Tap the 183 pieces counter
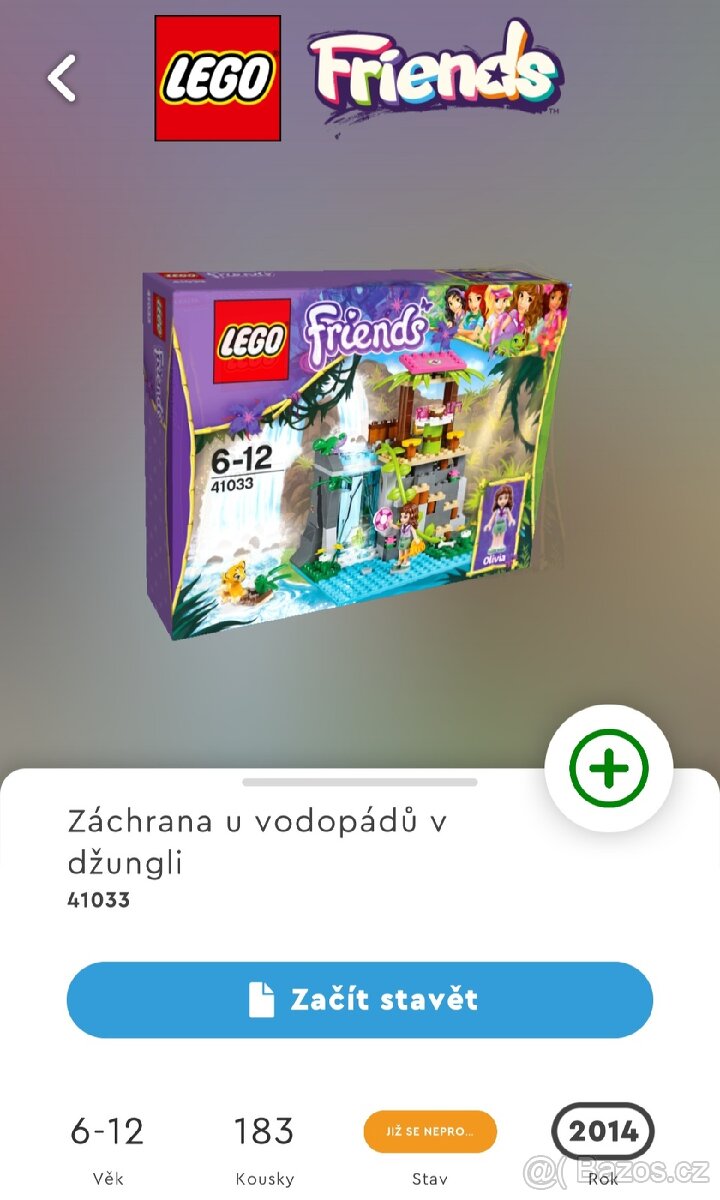The height and width of the screenshot is (1200, 720). (264, 1132)
